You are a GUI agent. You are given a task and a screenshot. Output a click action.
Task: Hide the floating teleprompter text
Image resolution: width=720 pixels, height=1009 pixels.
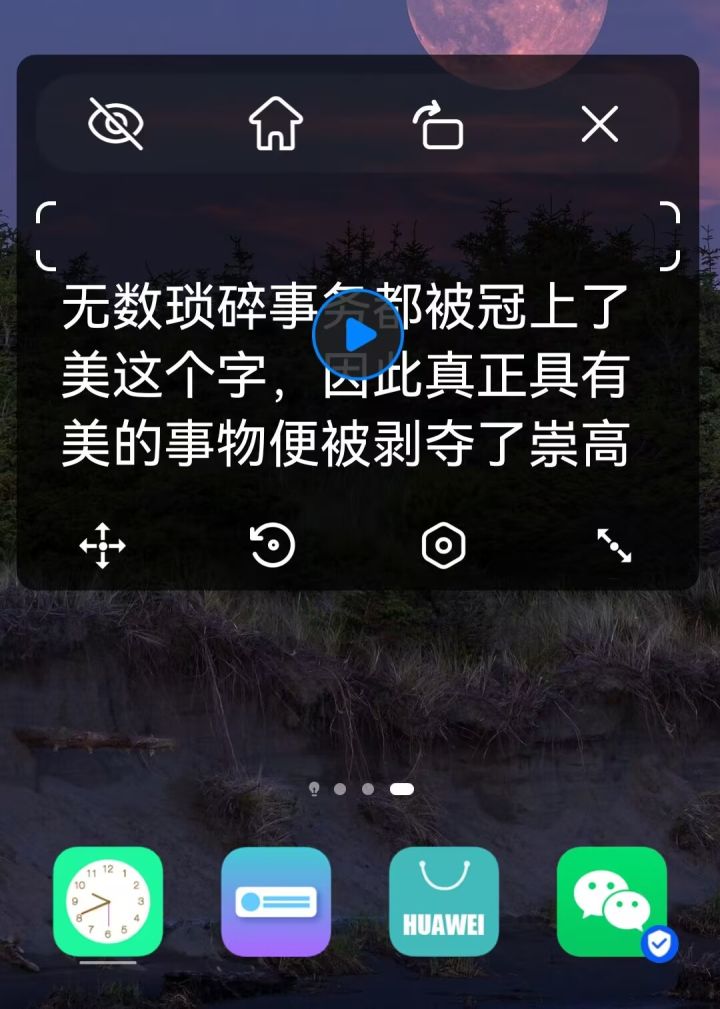pyautogui.click(x=116, y=124)
